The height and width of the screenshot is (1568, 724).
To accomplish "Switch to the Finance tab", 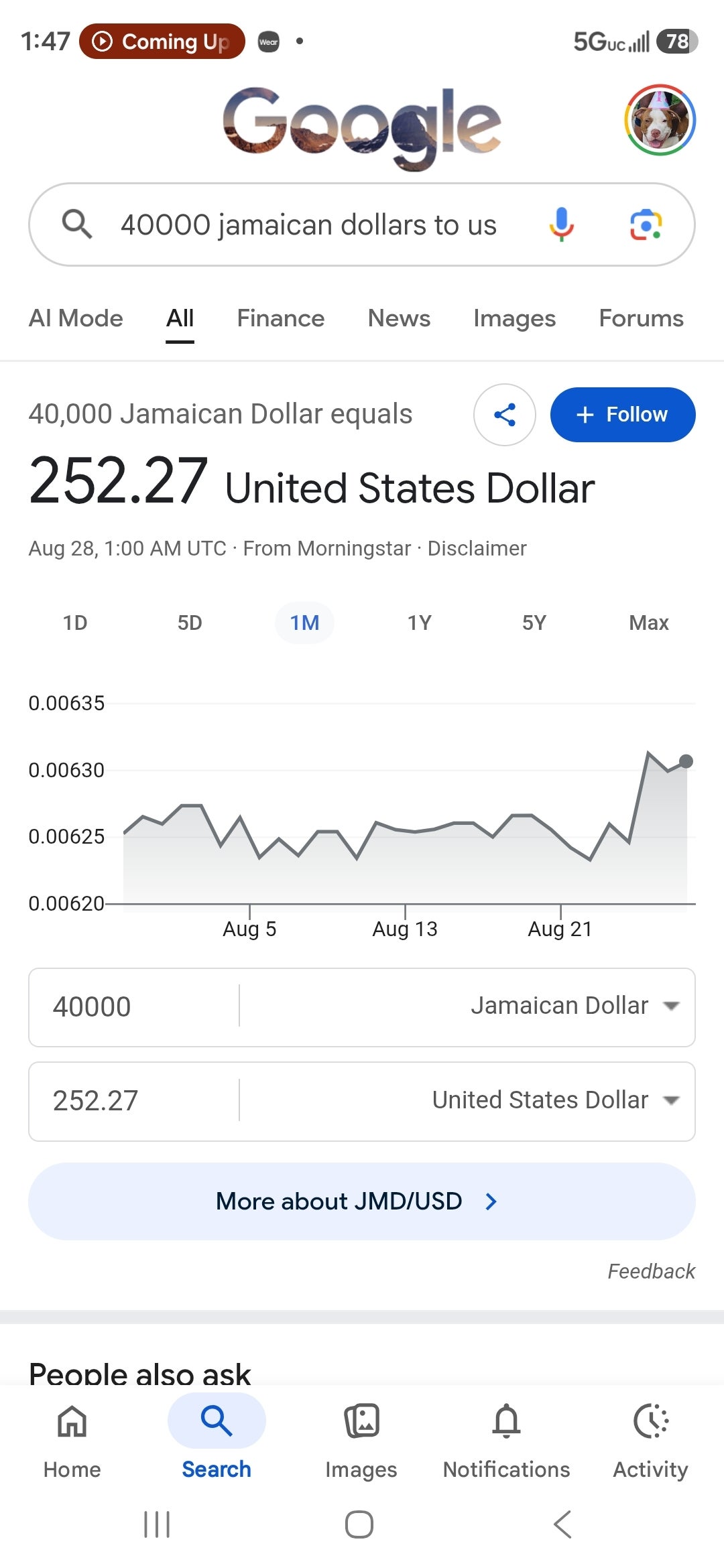I will tap(280, 318).
